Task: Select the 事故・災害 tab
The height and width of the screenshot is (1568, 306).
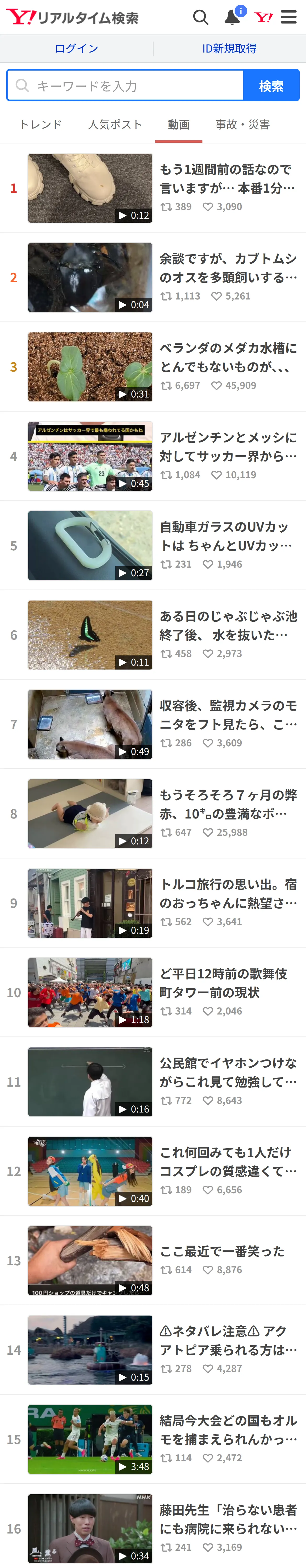Action: [x=243, y=125]
